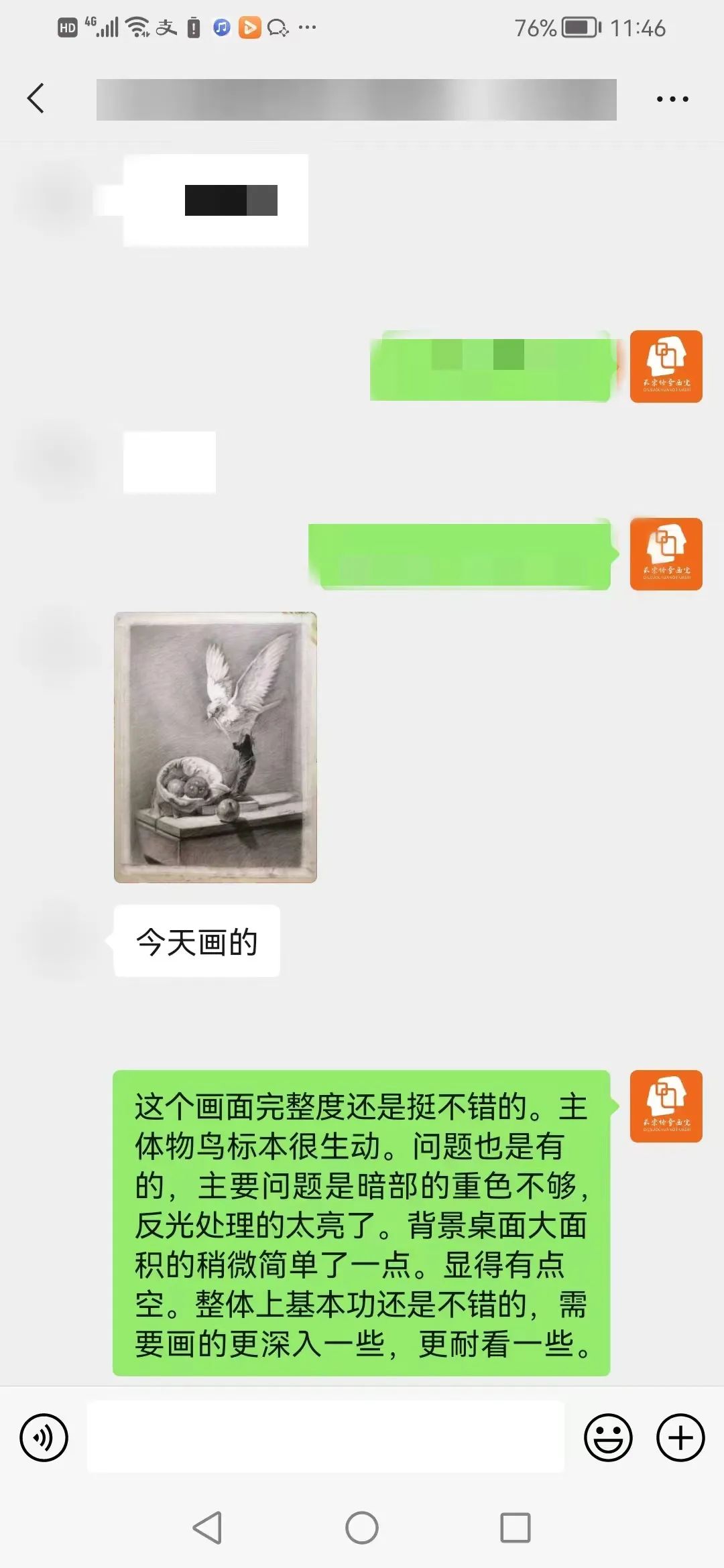This screenshot has width=724, height=1568.
Task: Open the bird sketch picture message
Action: click(x=215, y=746)
